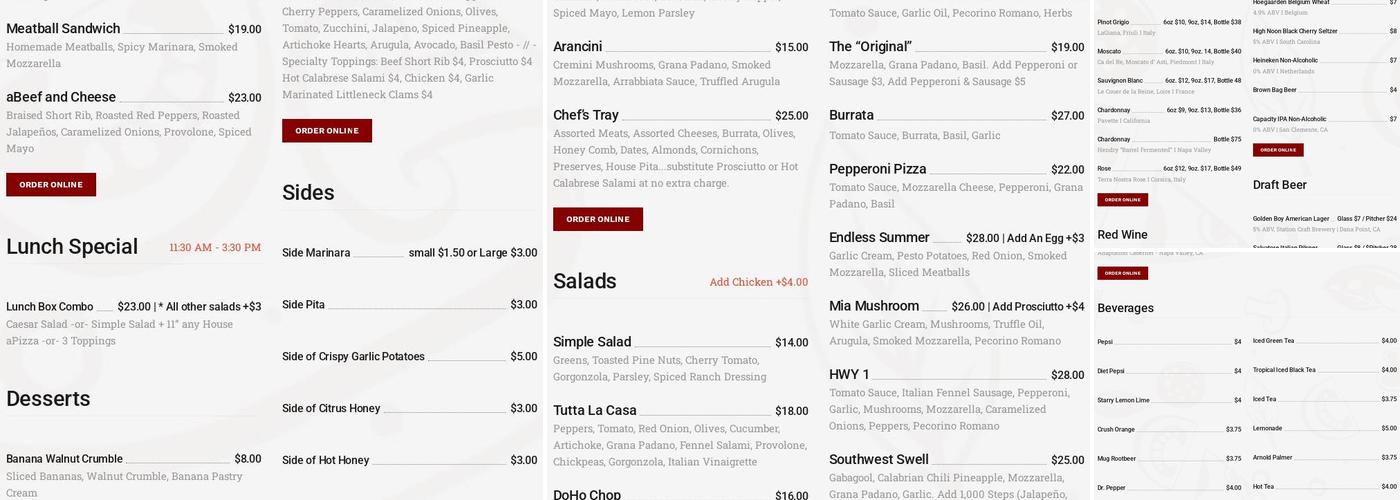Screen dimensions: 1400x500
Task: Open Order Online below the Rose wine
Action: coord(1122,200)
